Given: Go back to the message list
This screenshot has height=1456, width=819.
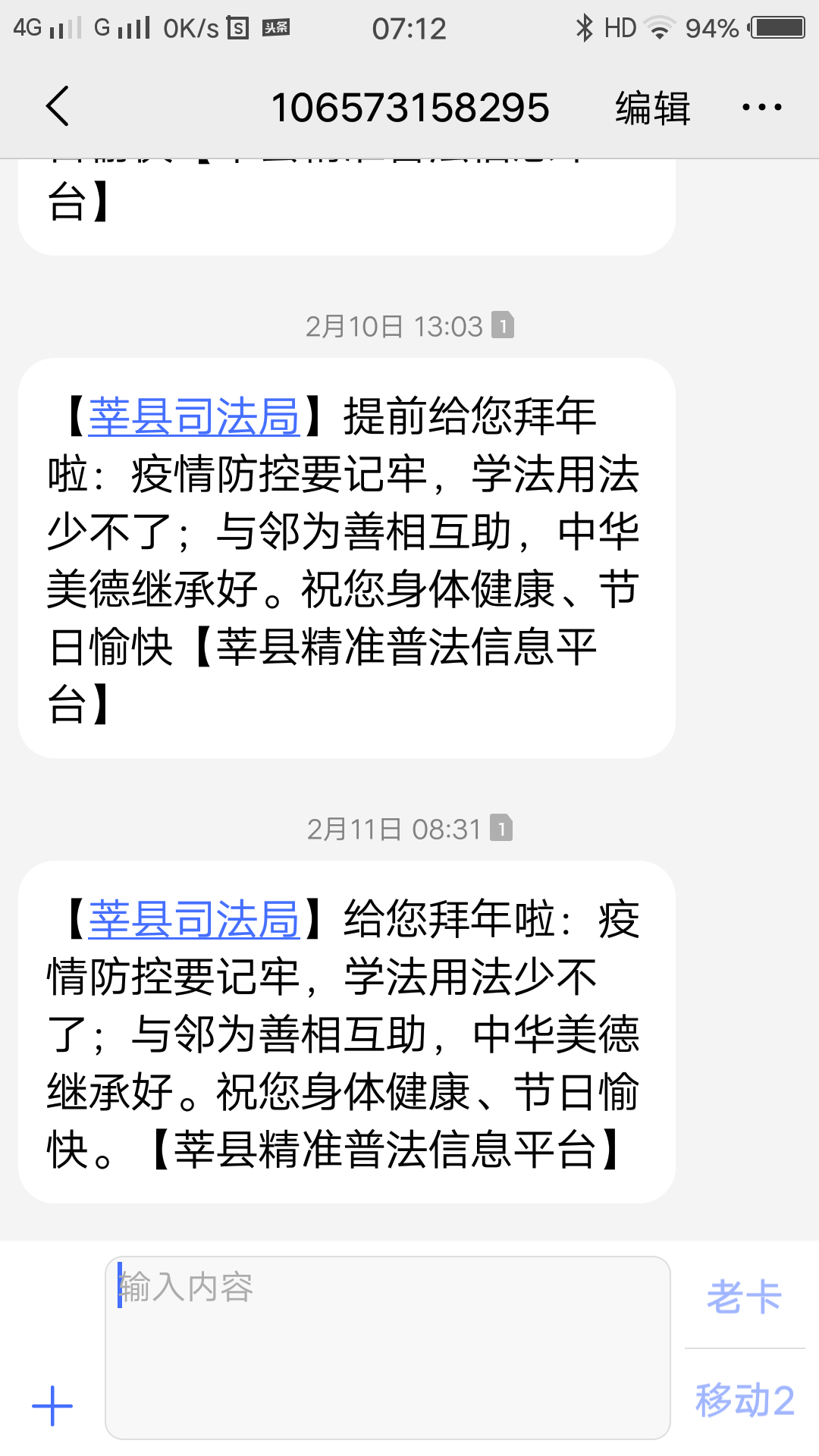Looking at the screenshot, I should [x=58, y=106].
